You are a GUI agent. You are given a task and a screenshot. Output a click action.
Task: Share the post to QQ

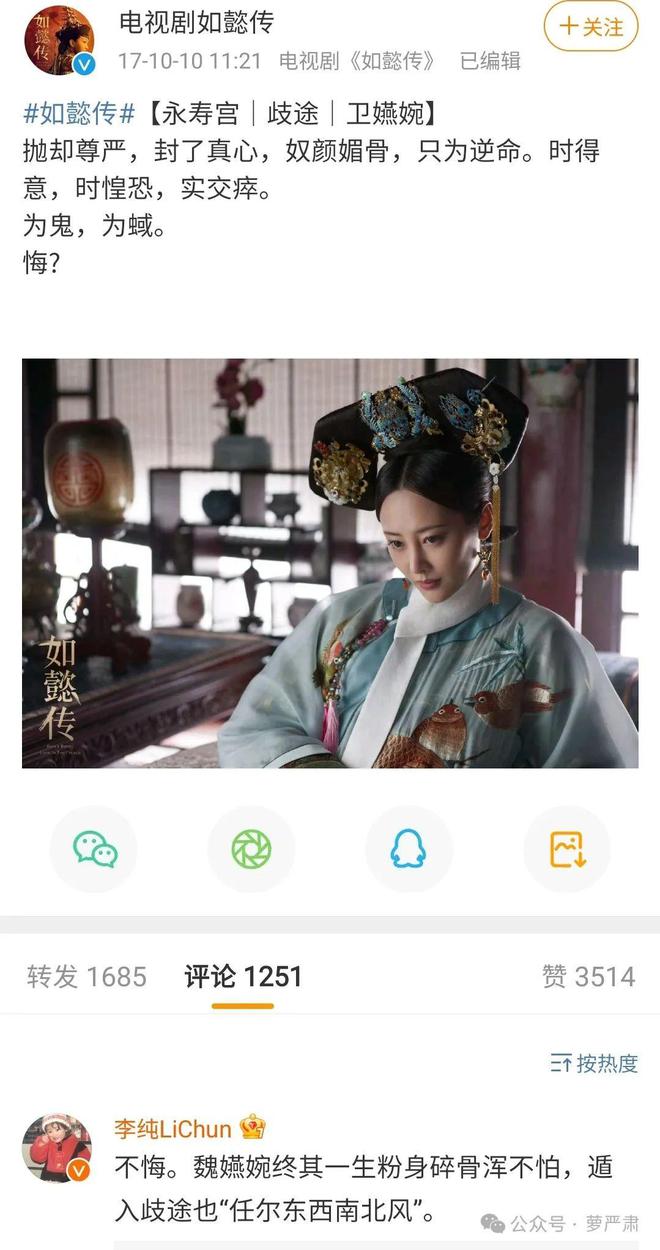click(408, 849)
